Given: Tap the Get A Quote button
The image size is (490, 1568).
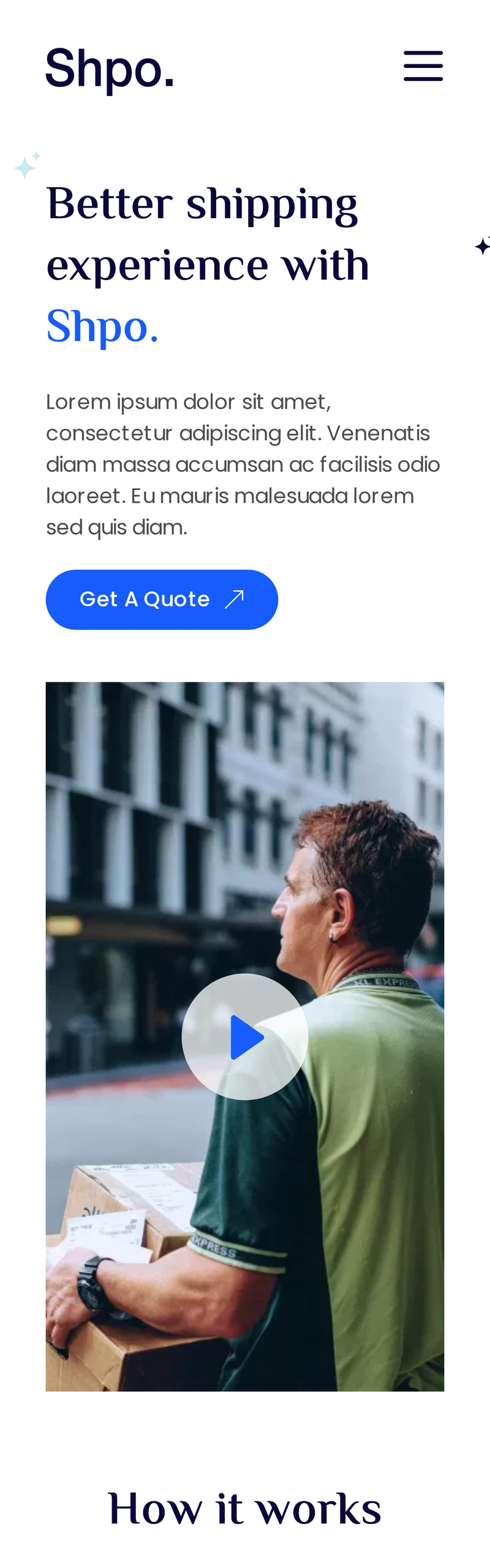Looking at the screenshot, I should click(x=162, y=599).
